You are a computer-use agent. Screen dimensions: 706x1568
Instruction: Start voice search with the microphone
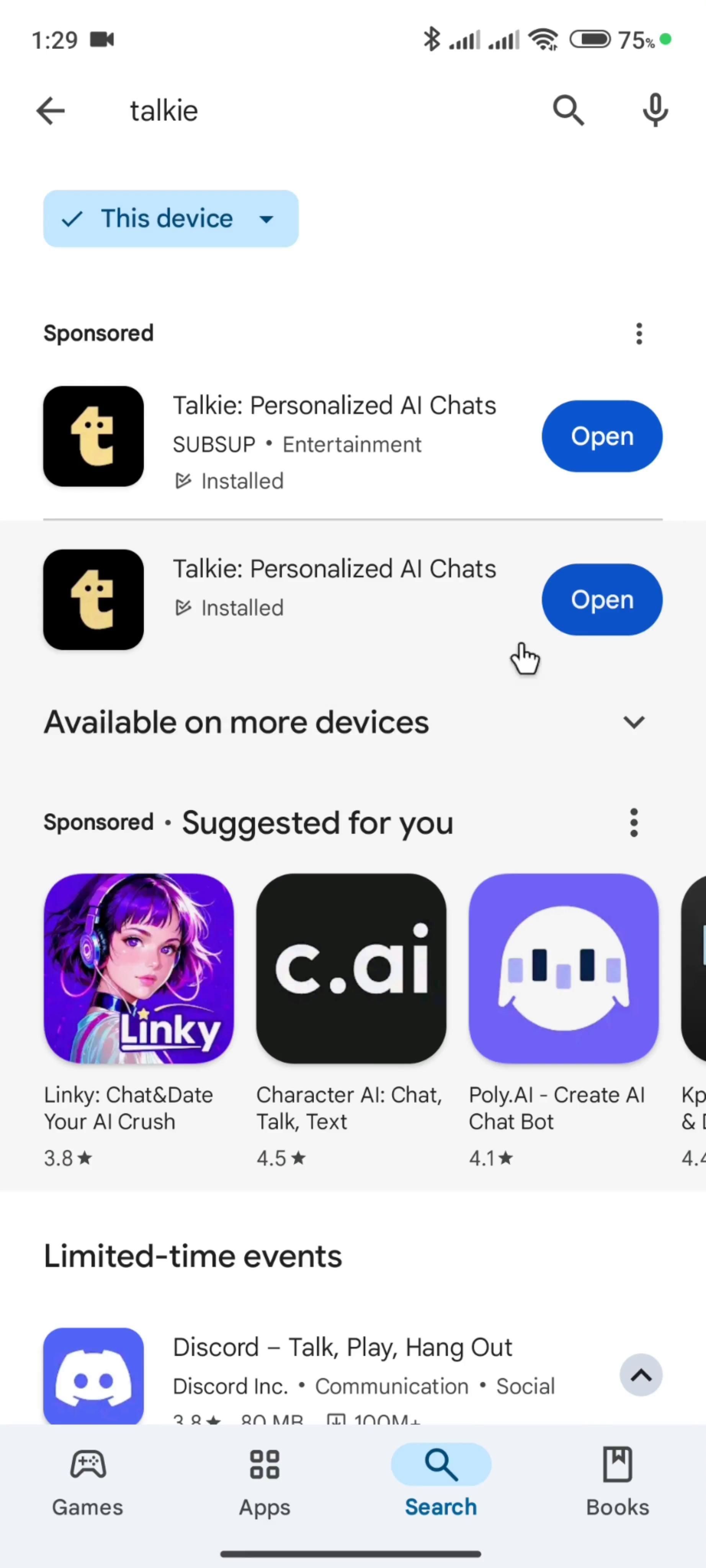tap(655, 111)
